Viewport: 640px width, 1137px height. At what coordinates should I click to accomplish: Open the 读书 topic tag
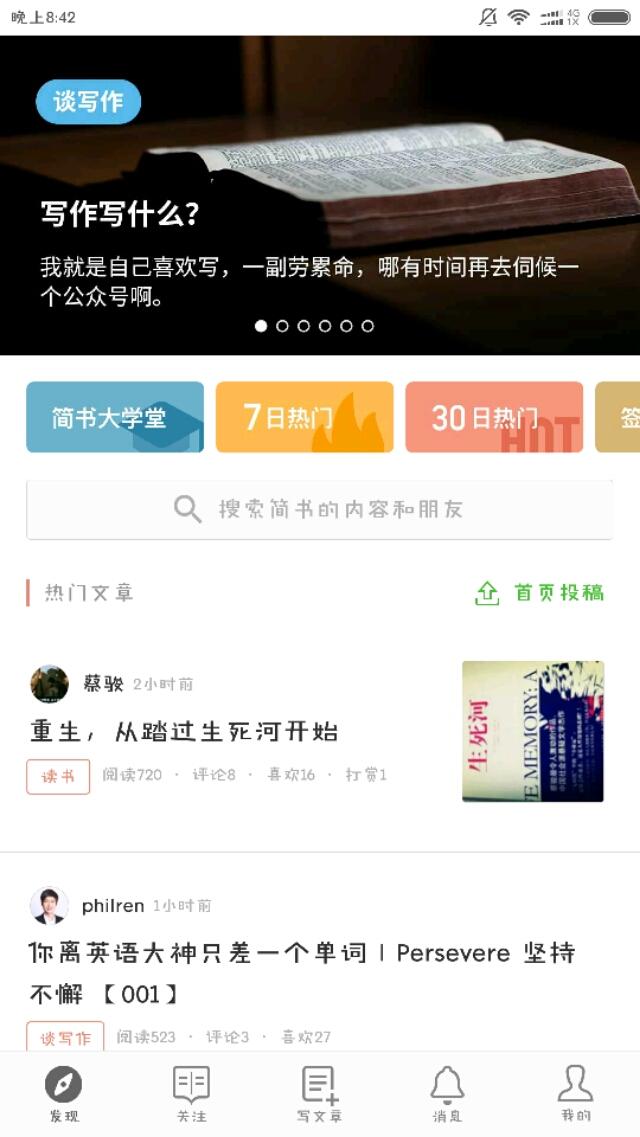pyautogui.click(x=58, y=776)
